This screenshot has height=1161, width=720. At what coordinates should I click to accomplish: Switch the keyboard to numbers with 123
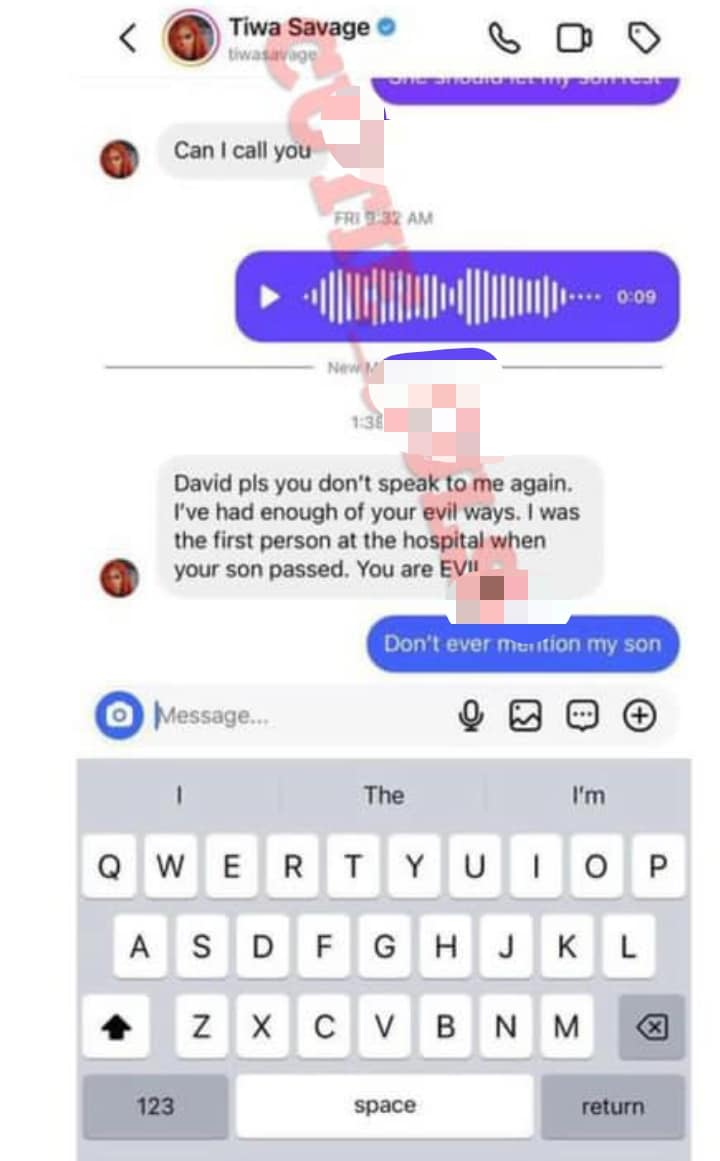[155, 1106]
